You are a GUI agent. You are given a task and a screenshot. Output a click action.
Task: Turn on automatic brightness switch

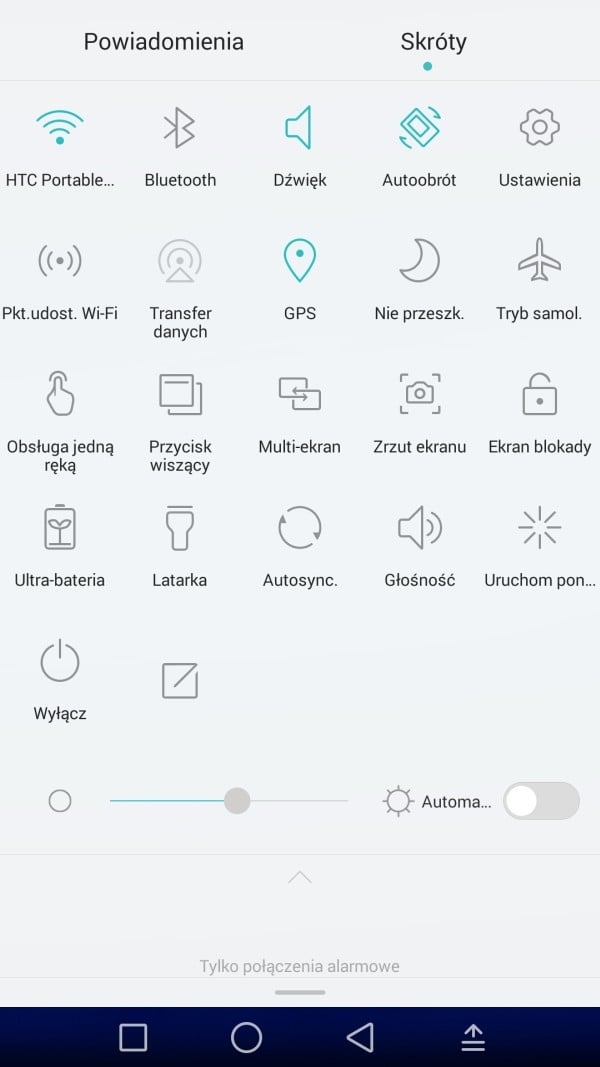click(x=541, y=801)
